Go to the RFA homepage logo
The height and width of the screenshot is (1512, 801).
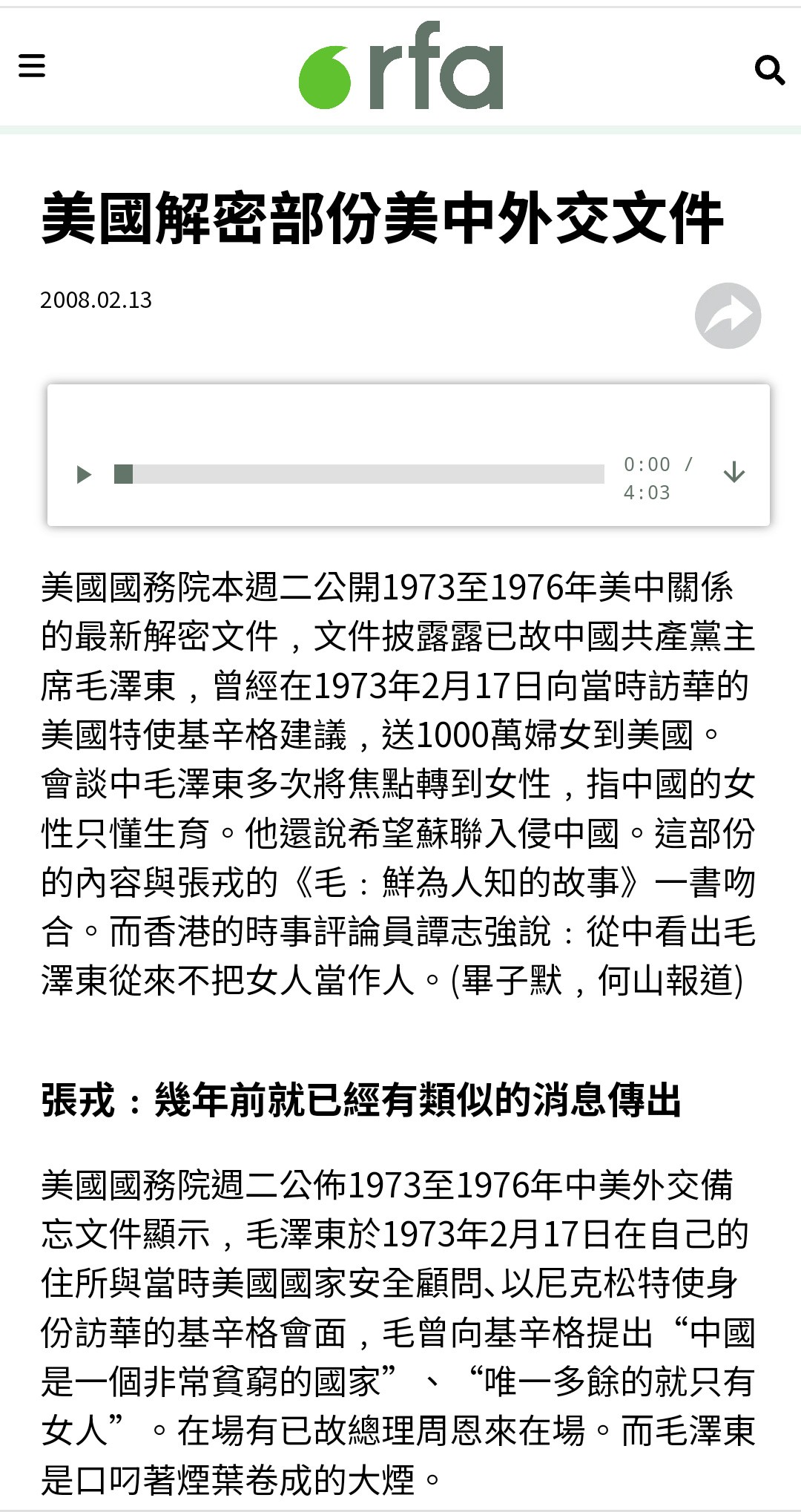pyautogui.click(x=400, y=67)
